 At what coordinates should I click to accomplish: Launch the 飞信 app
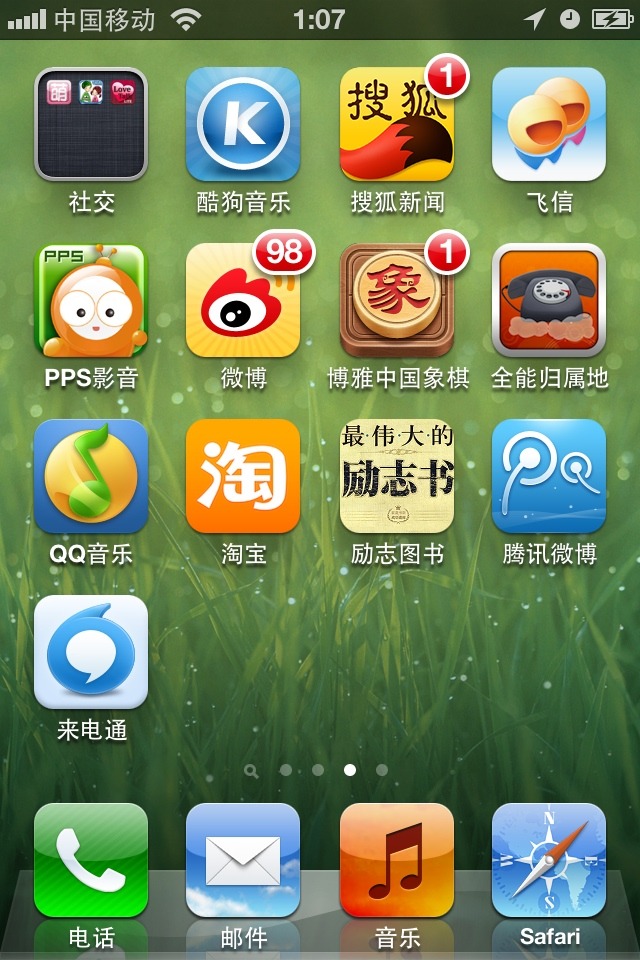point(549,124)
